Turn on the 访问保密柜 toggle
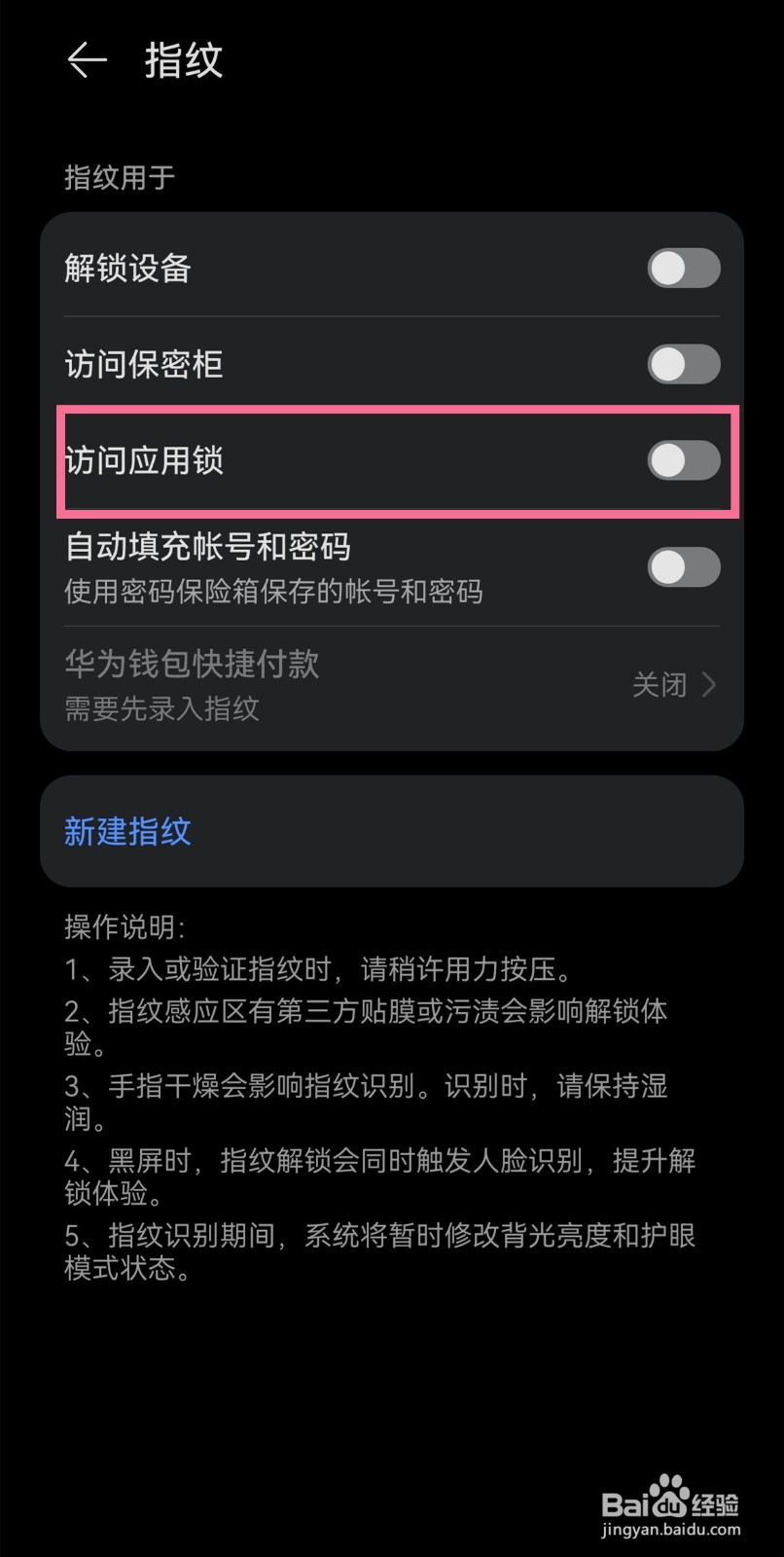 click(x=684, y=365)
